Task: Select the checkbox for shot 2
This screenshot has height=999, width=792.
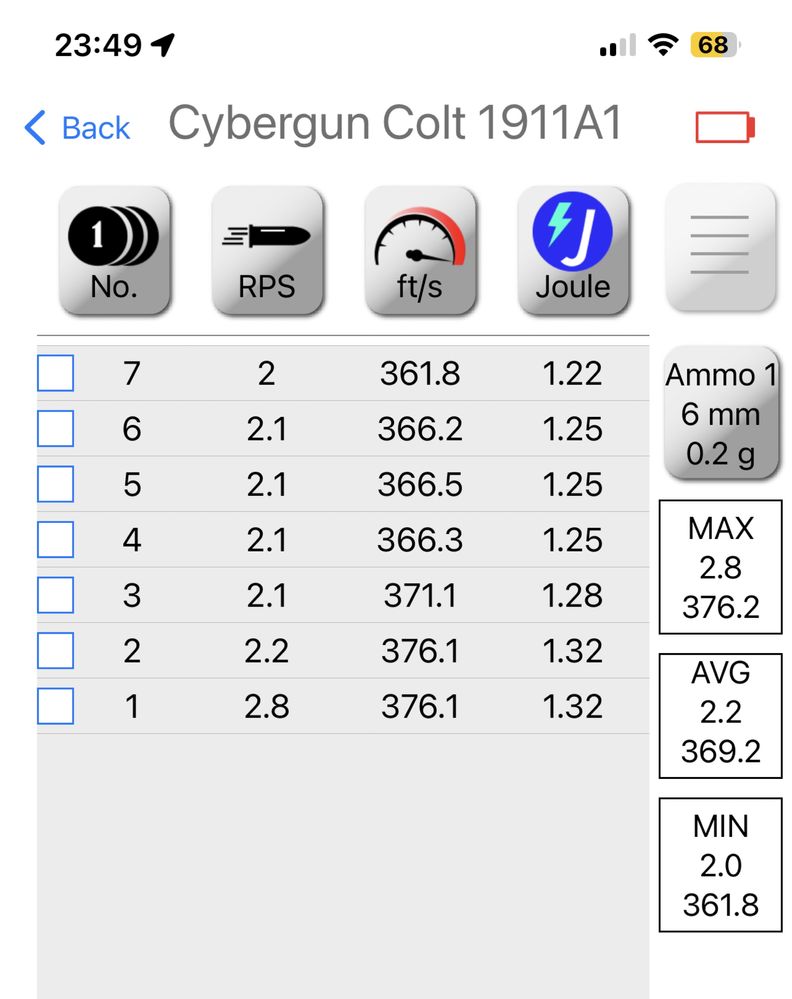Action: point(56,651)
